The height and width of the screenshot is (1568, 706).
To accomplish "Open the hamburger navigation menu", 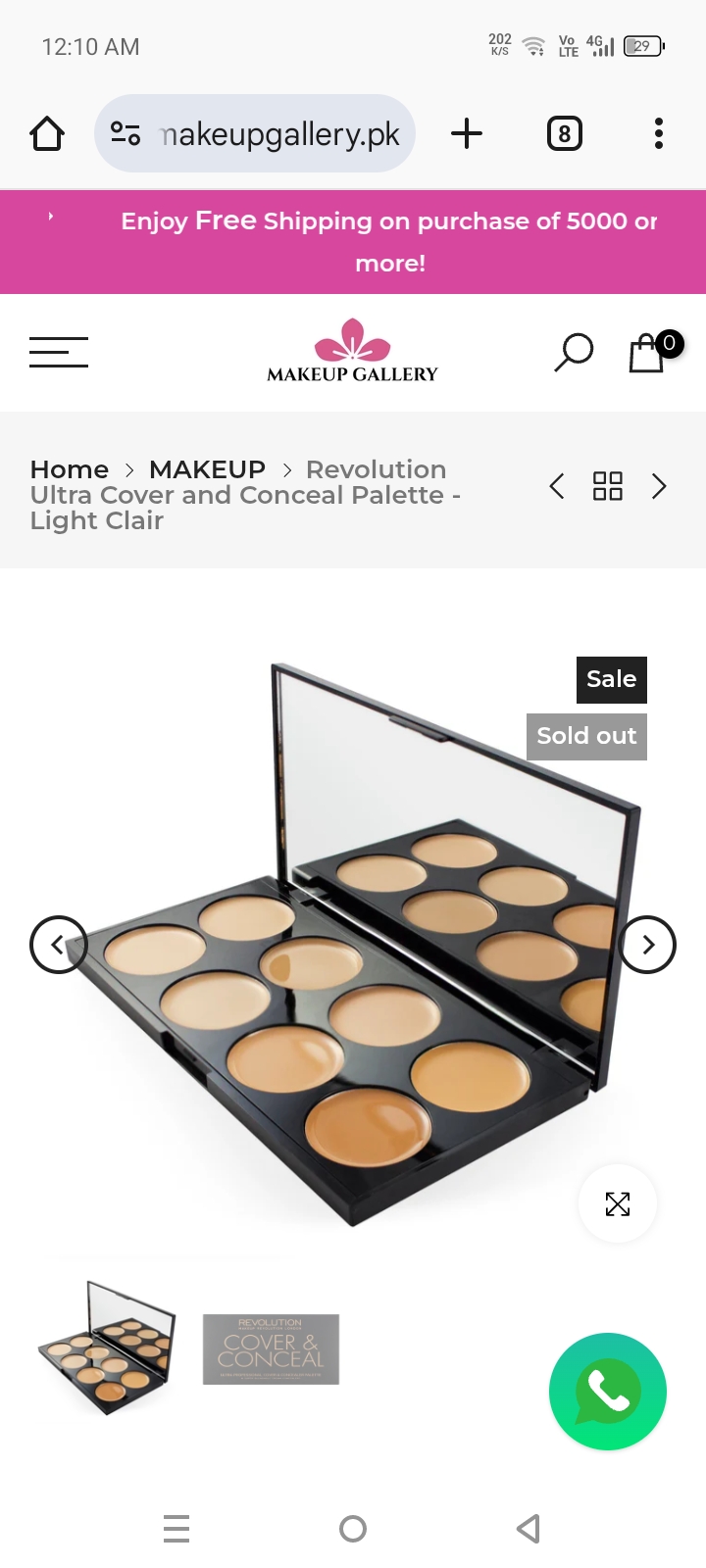I will tap(59, 352).
